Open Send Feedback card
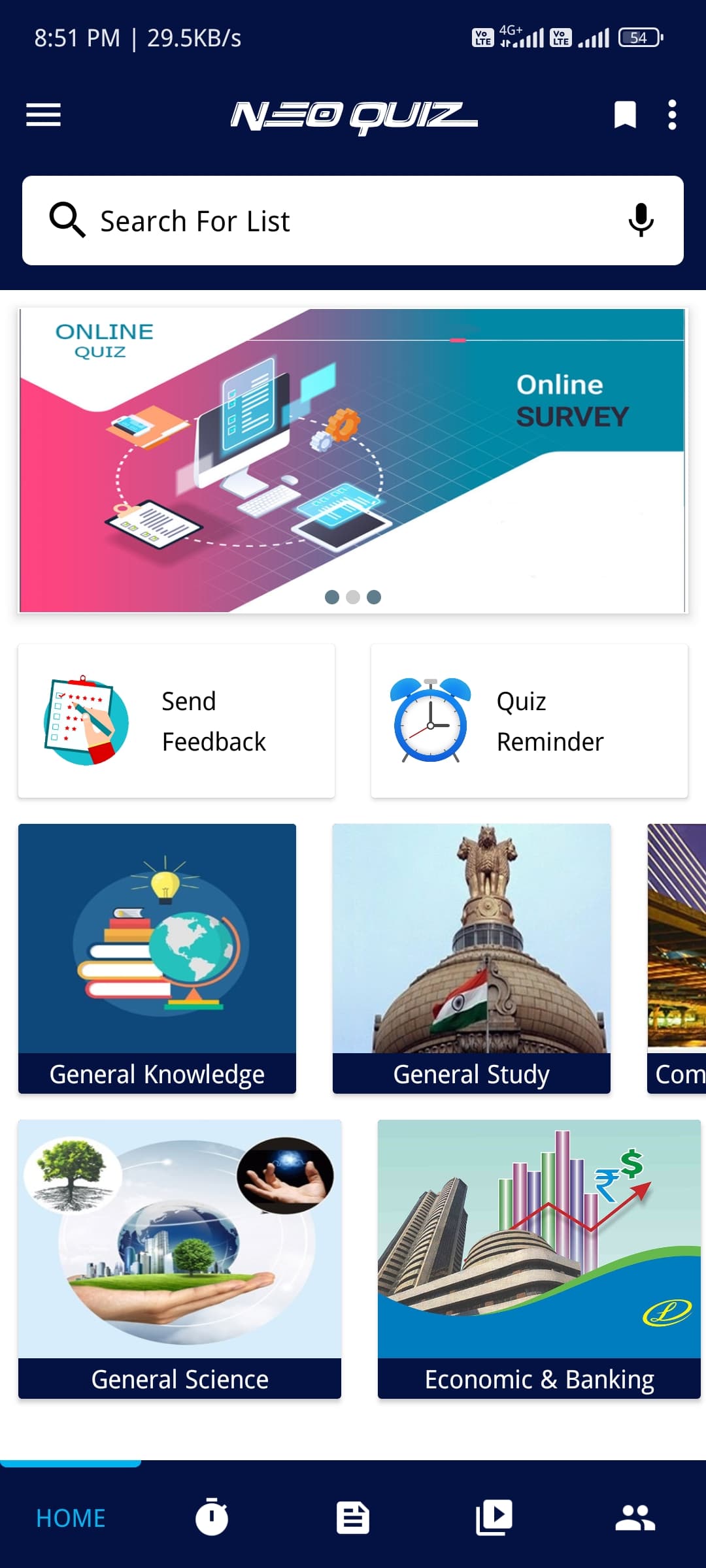 pos(176,721)
